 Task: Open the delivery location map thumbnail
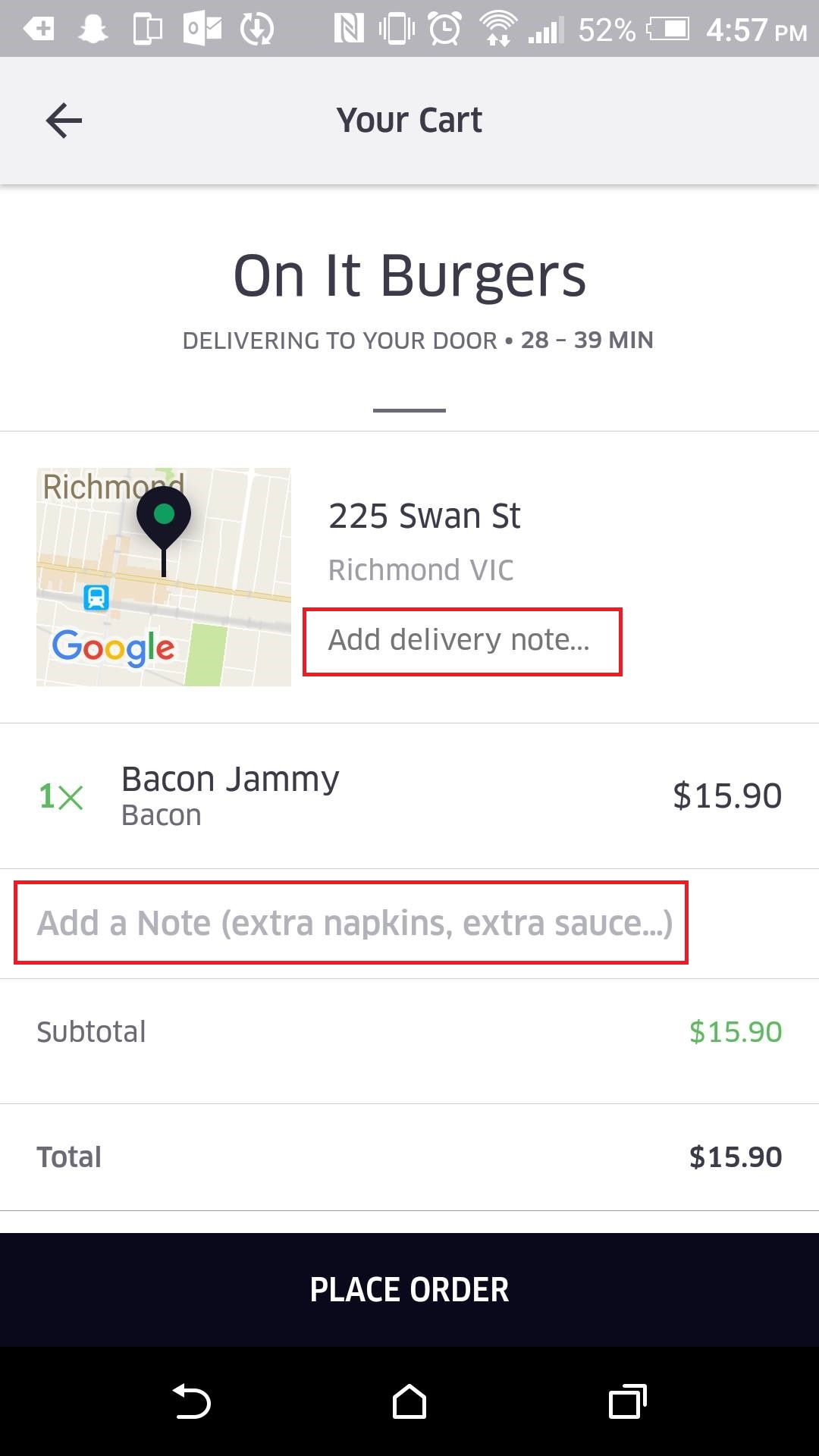[164, 577]
